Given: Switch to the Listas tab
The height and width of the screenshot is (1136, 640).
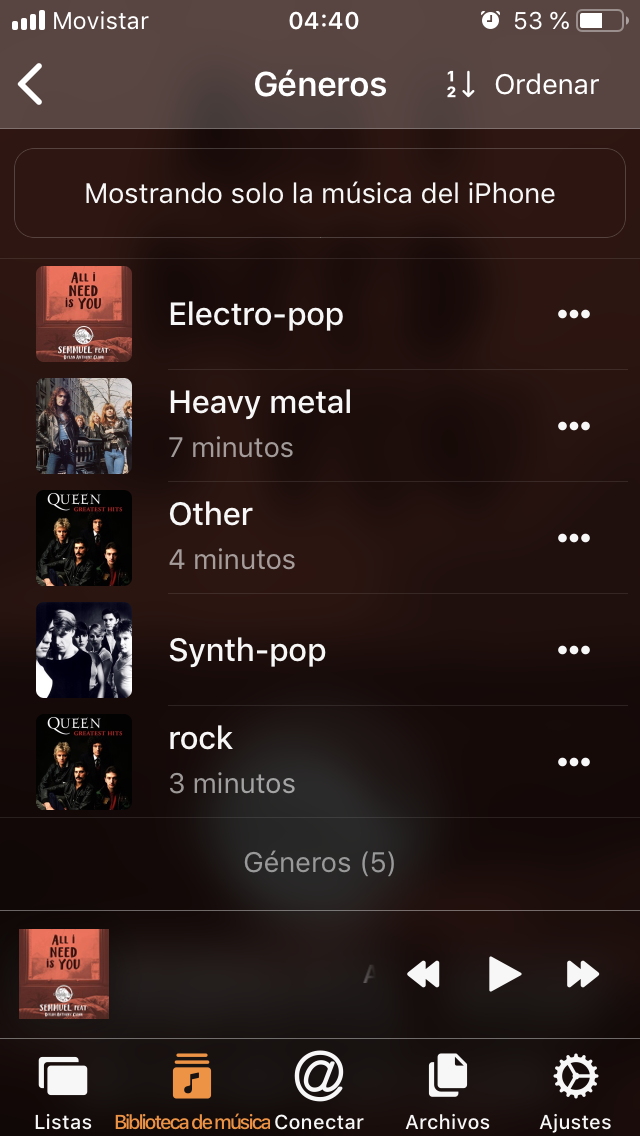Looking at the screenshot, I should 63,1091.
